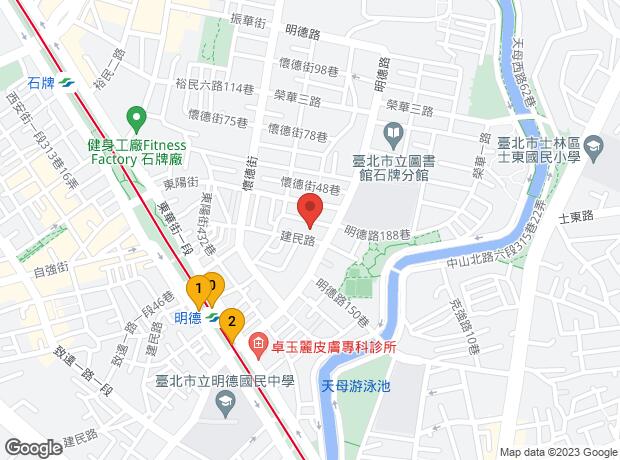The width and height of the screenshot is (620, 460).
Task: Select the 明德 metro station icon
Action: pos(212,317)
